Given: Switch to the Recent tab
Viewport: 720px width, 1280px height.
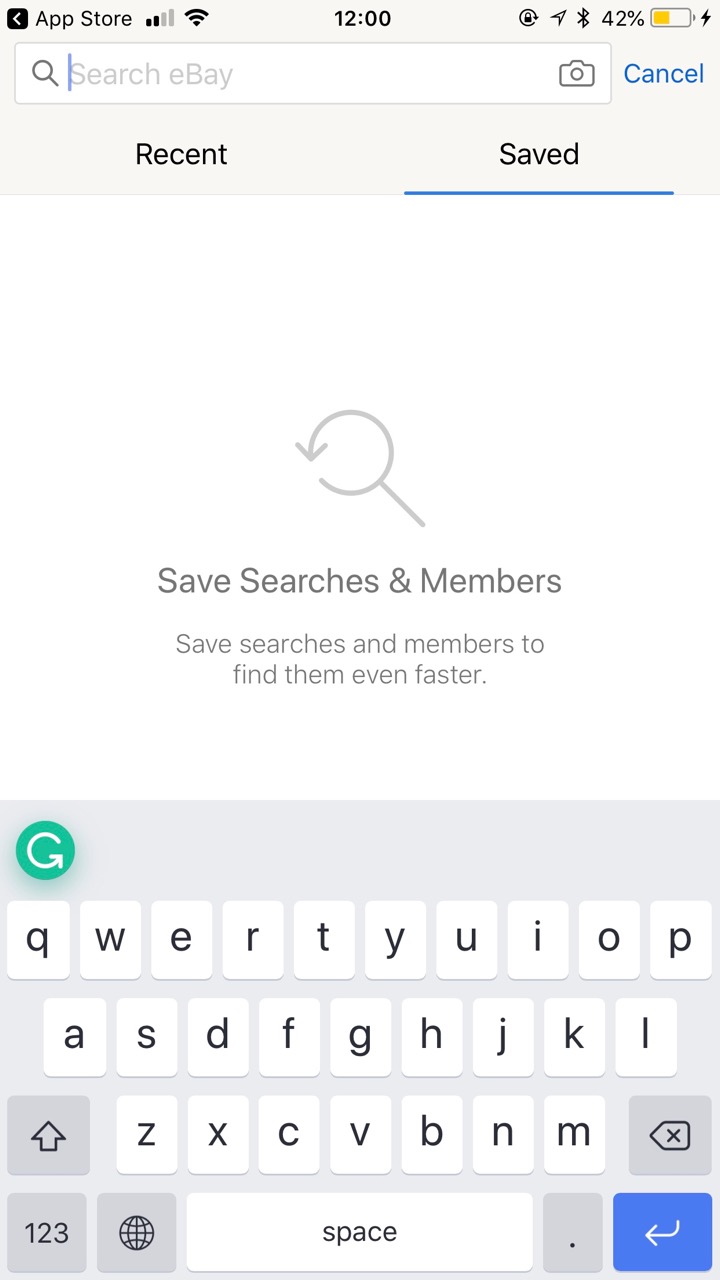Looking at the screenshot, I should click(181, 154).
